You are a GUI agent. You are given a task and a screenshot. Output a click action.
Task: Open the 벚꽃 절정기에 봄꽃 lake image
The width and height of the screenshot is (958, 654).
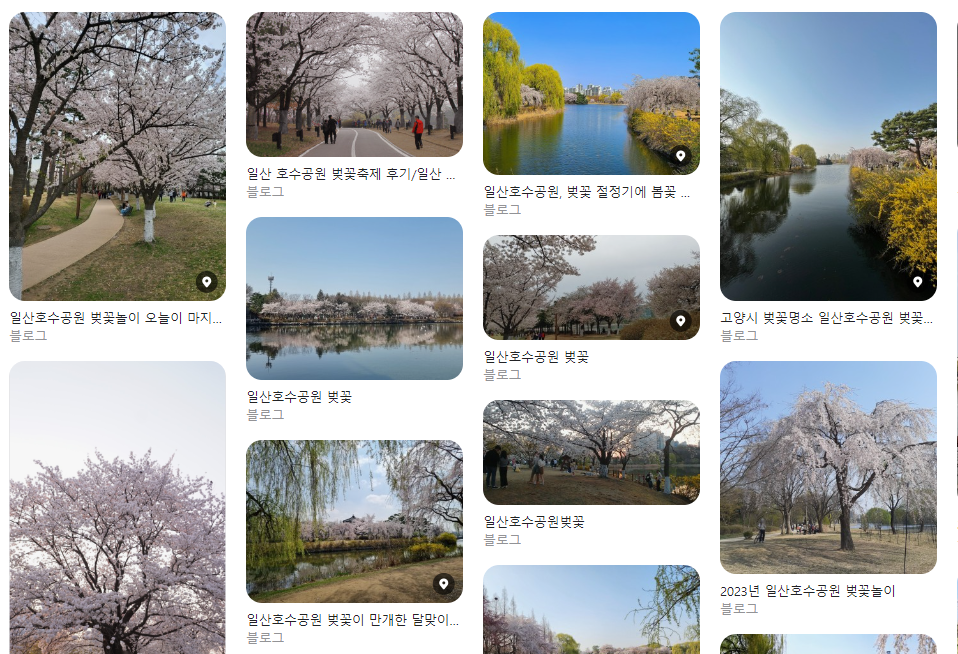(x=591, y=94)
